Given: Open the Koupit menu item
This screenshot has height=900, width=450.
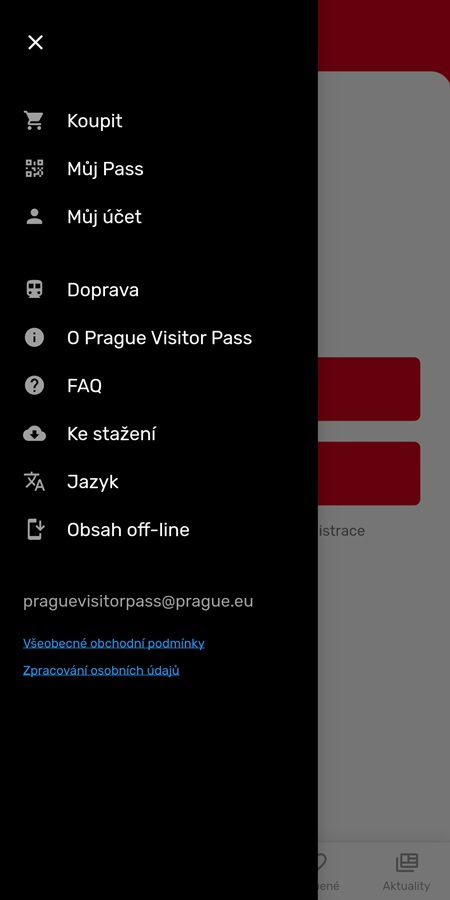Looking at the screenshot, I should [x=158, y=121].
